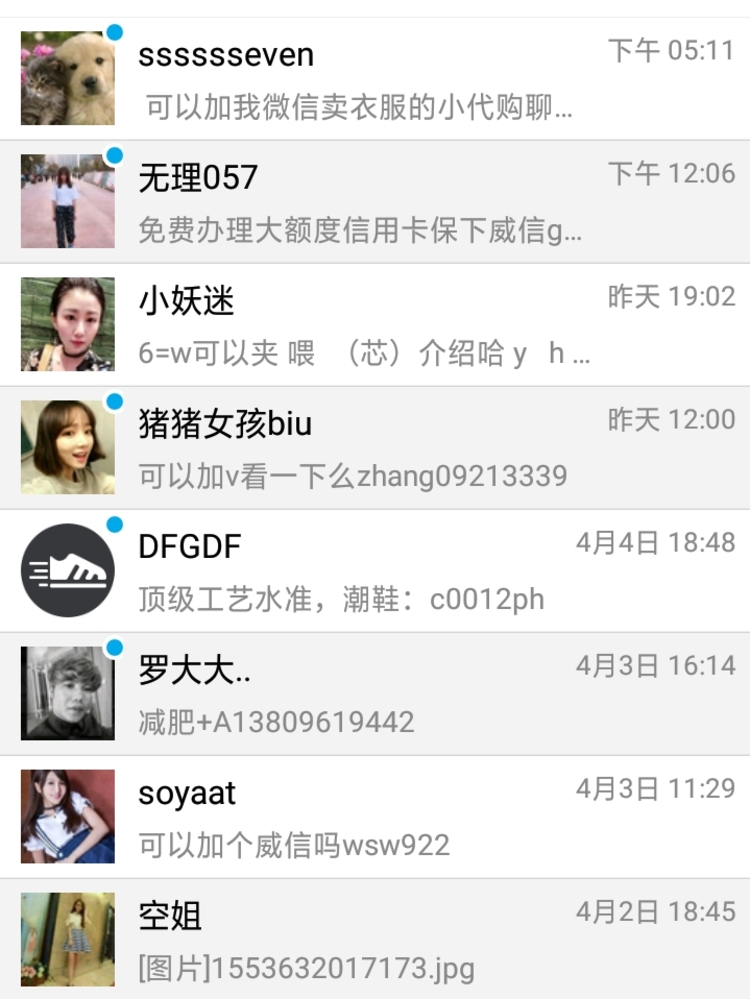Open the chat from 猪猪女孩biu
The image size is (750, 999).
375,447
